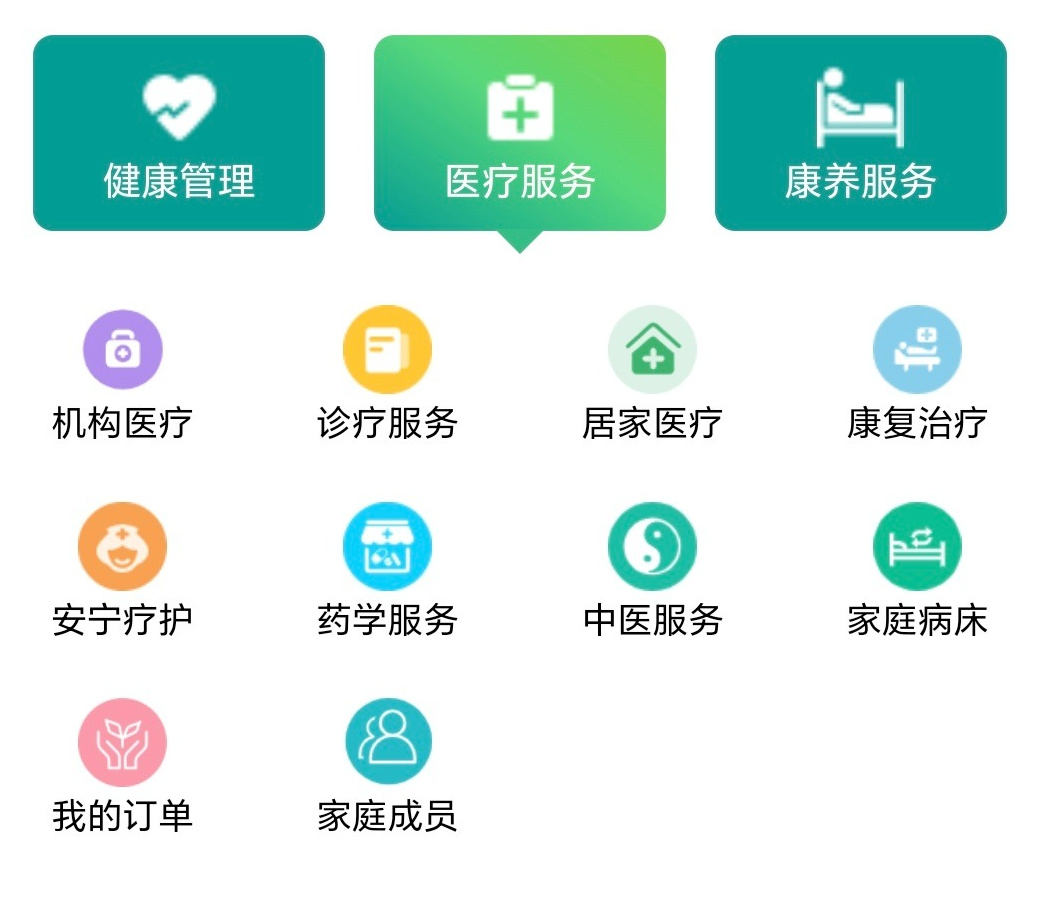Viewport: 1047px width, 902px height.
Task: Tap the 居家医疗 icon
Action: 652,350
